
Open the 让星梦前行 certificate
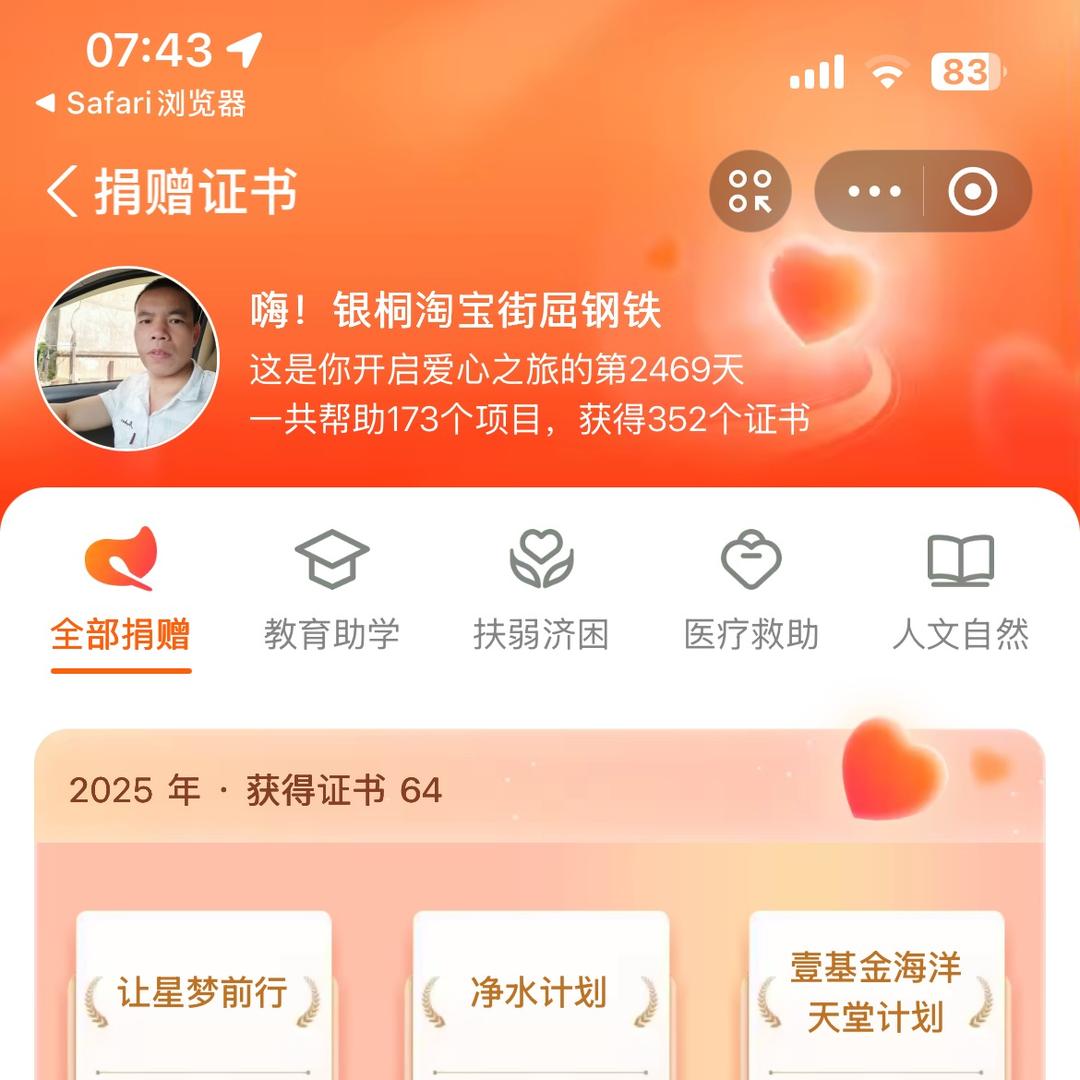[x=204, y=994]
